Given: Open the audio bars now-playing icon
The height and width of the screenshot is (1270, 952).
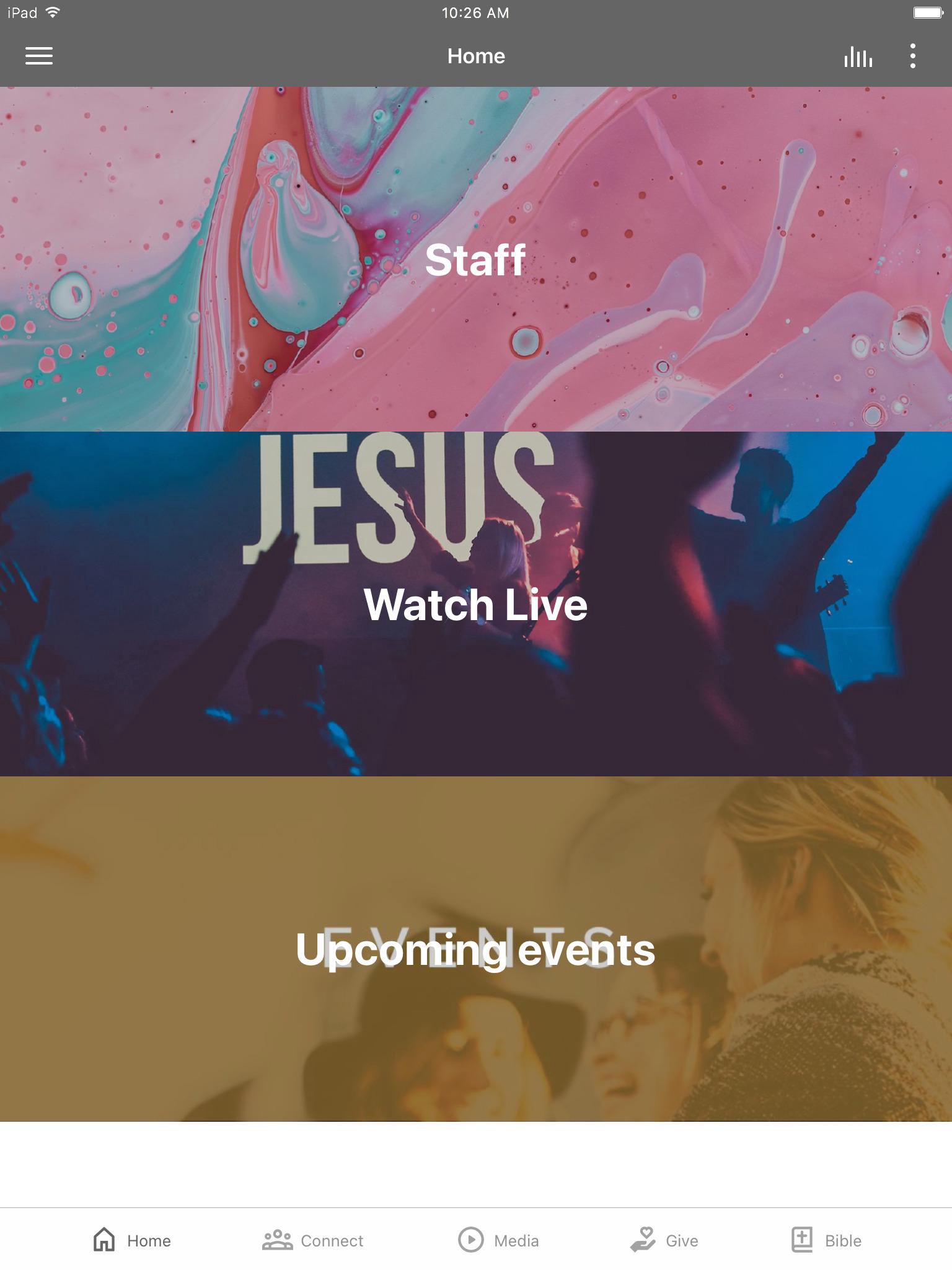Looking at the screenshot, I should tap(858, 56).
